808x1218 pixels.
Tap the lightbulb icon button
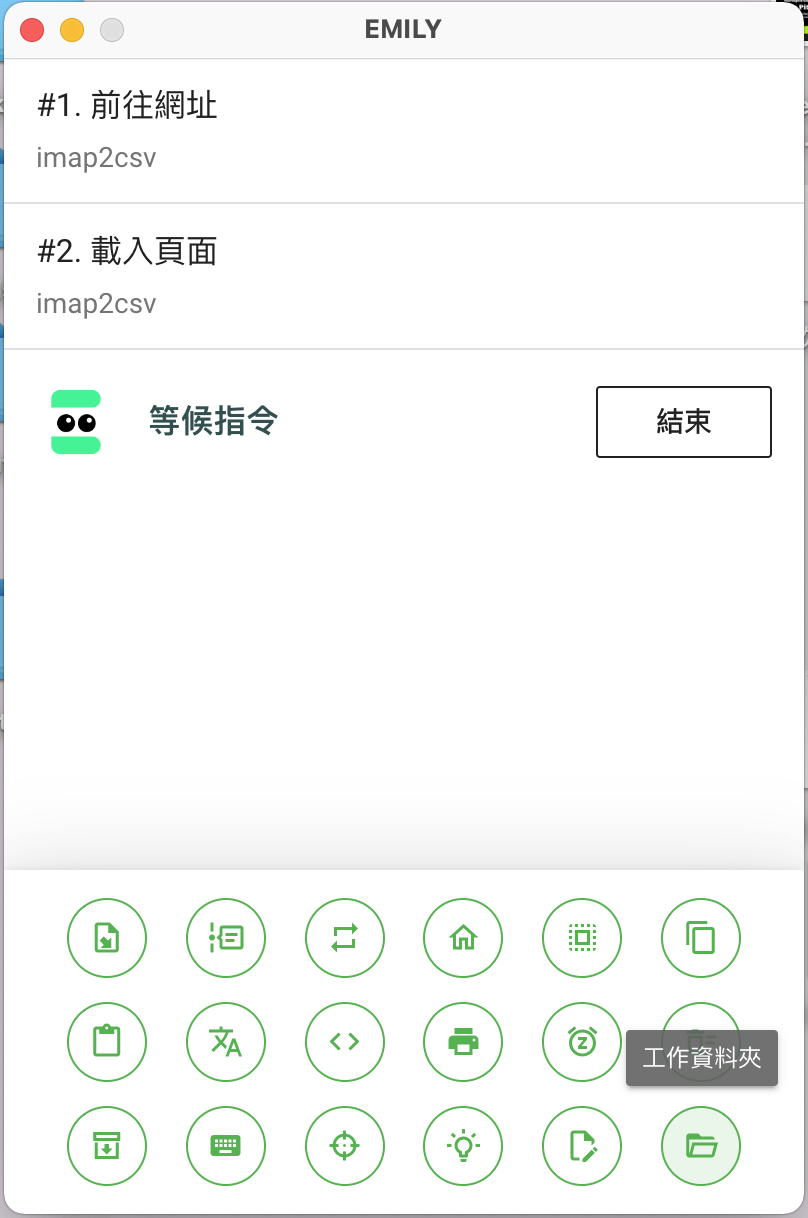click(463, 1146)
